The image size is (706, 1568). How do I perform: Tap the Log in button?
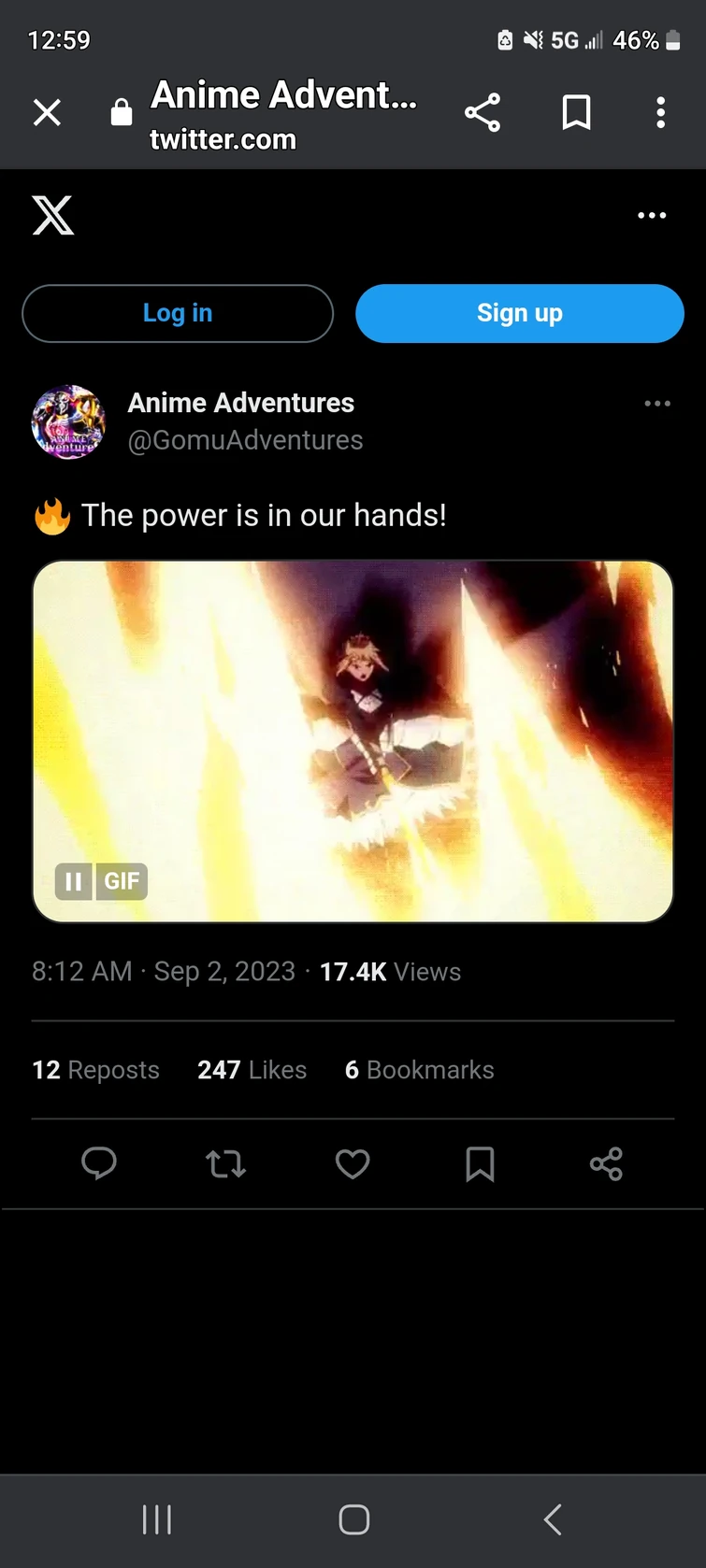coord(178,313)
